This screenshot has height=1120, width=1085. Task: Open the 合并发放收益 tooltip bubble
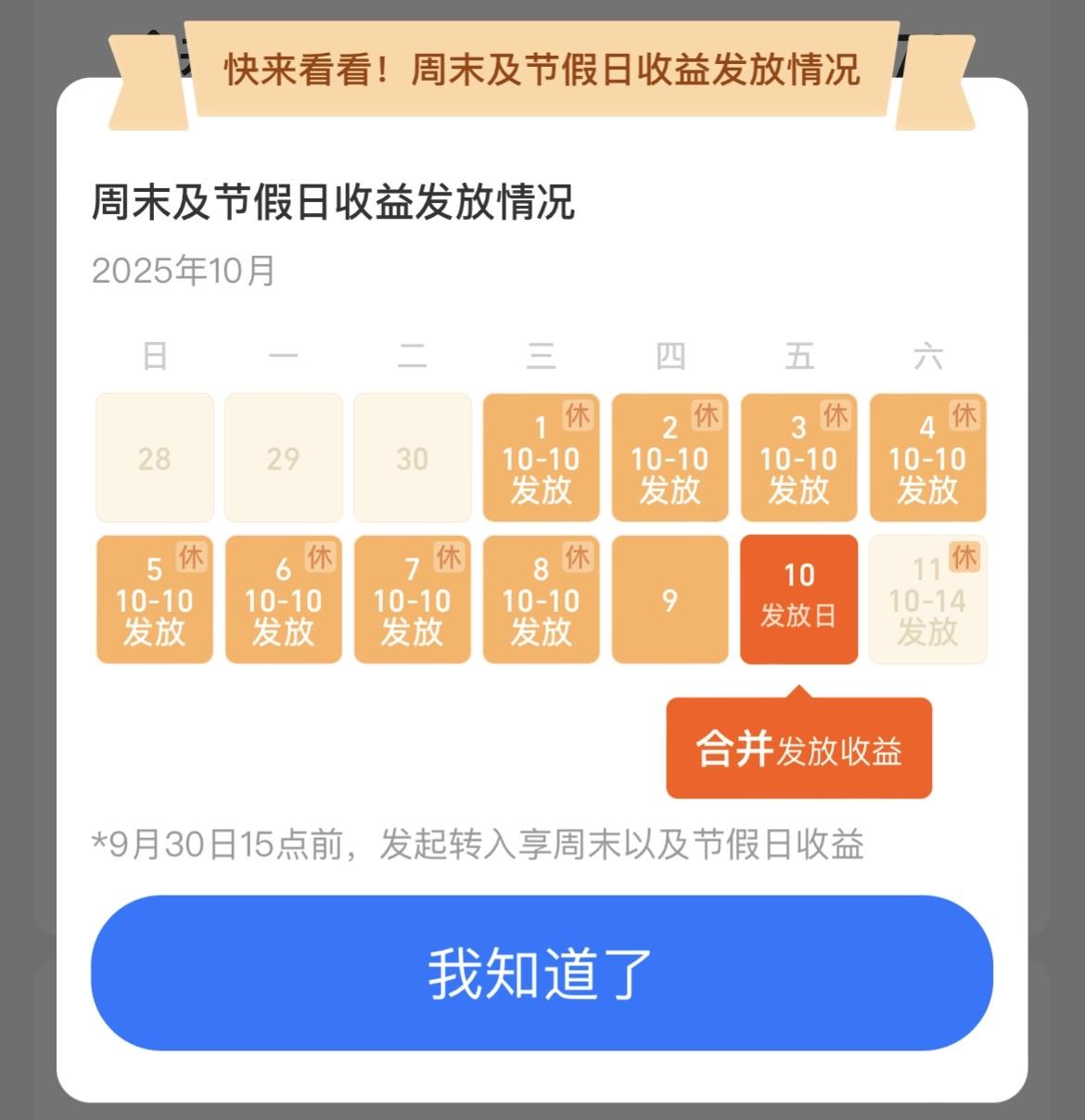click(x=798, y=747)
